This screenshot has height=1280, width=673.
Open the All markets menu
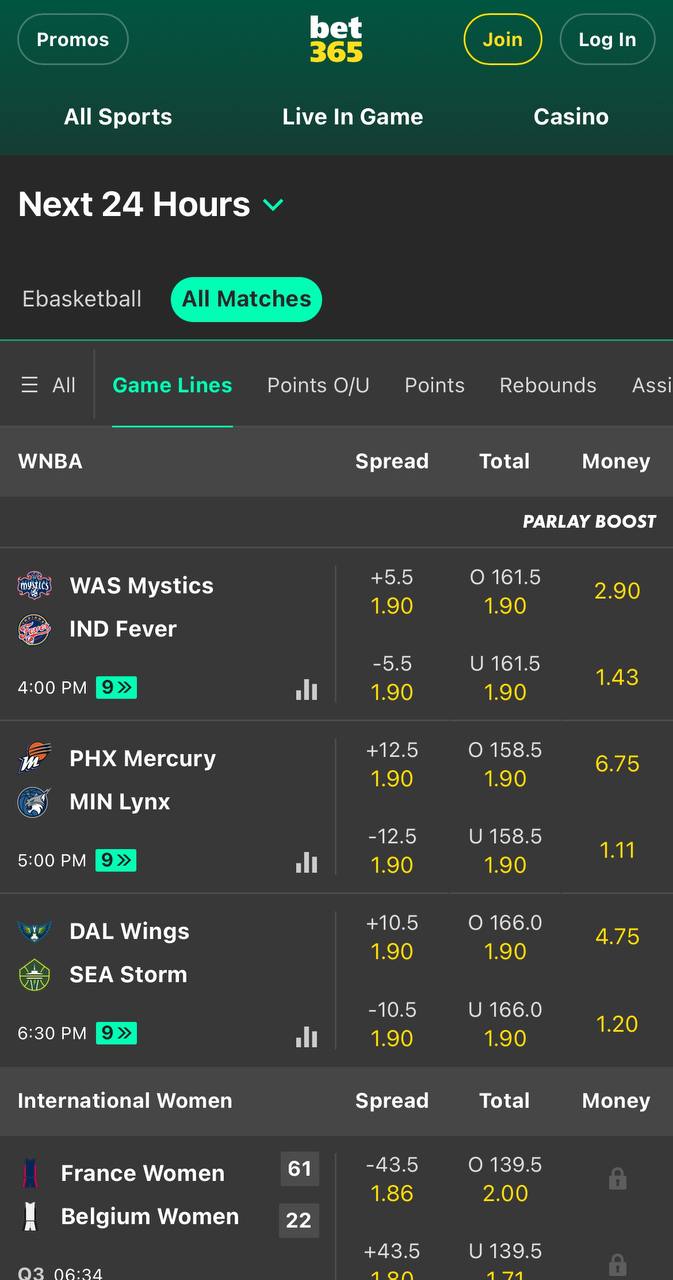(48, 385)
